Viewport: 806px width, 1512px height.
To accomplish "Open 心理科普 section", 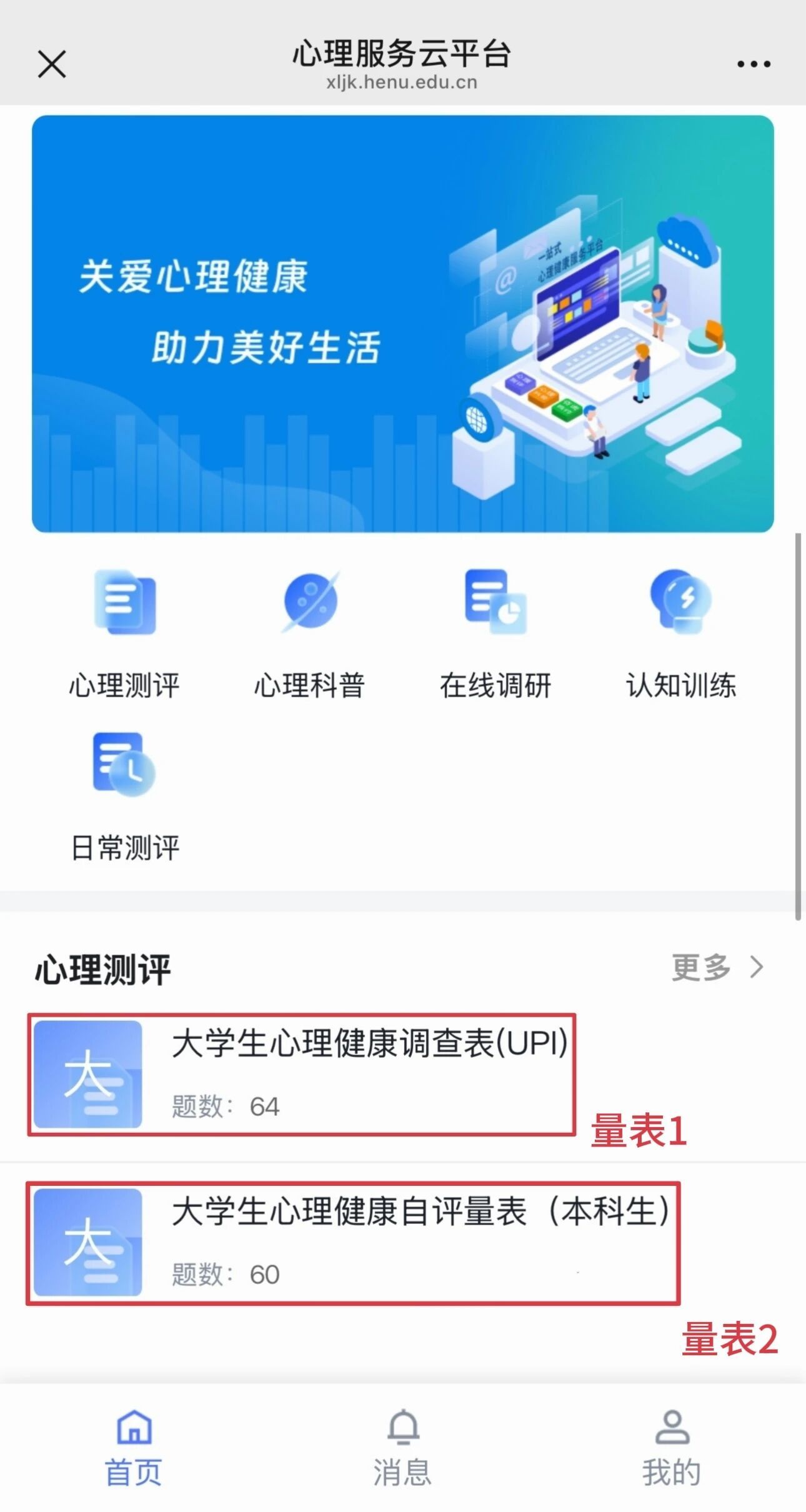I will (310, 631).
